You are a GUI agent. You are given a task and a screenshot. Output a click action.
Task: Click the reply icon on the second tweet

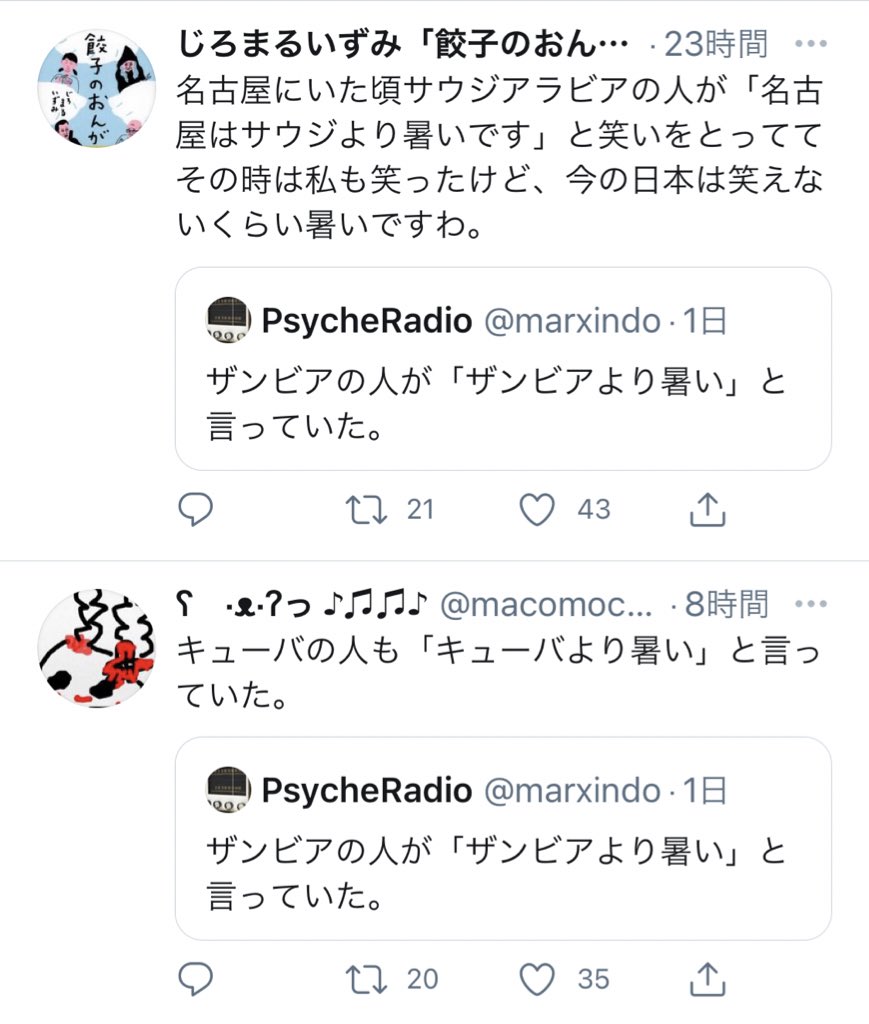click(x=197, y=980)
